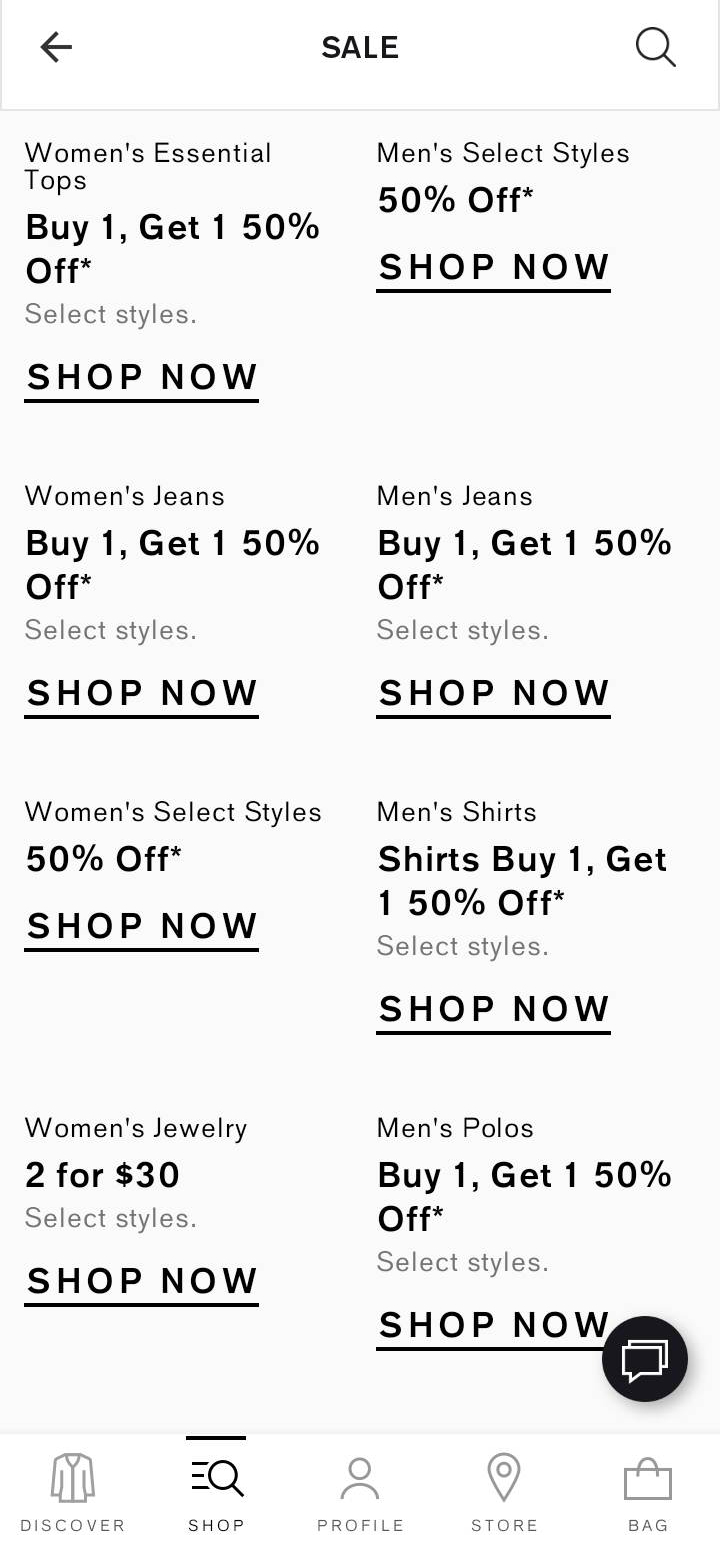Open Men's Jeans Shop Now link
The image size is (720, 1550).
click(x=493, y=693)
